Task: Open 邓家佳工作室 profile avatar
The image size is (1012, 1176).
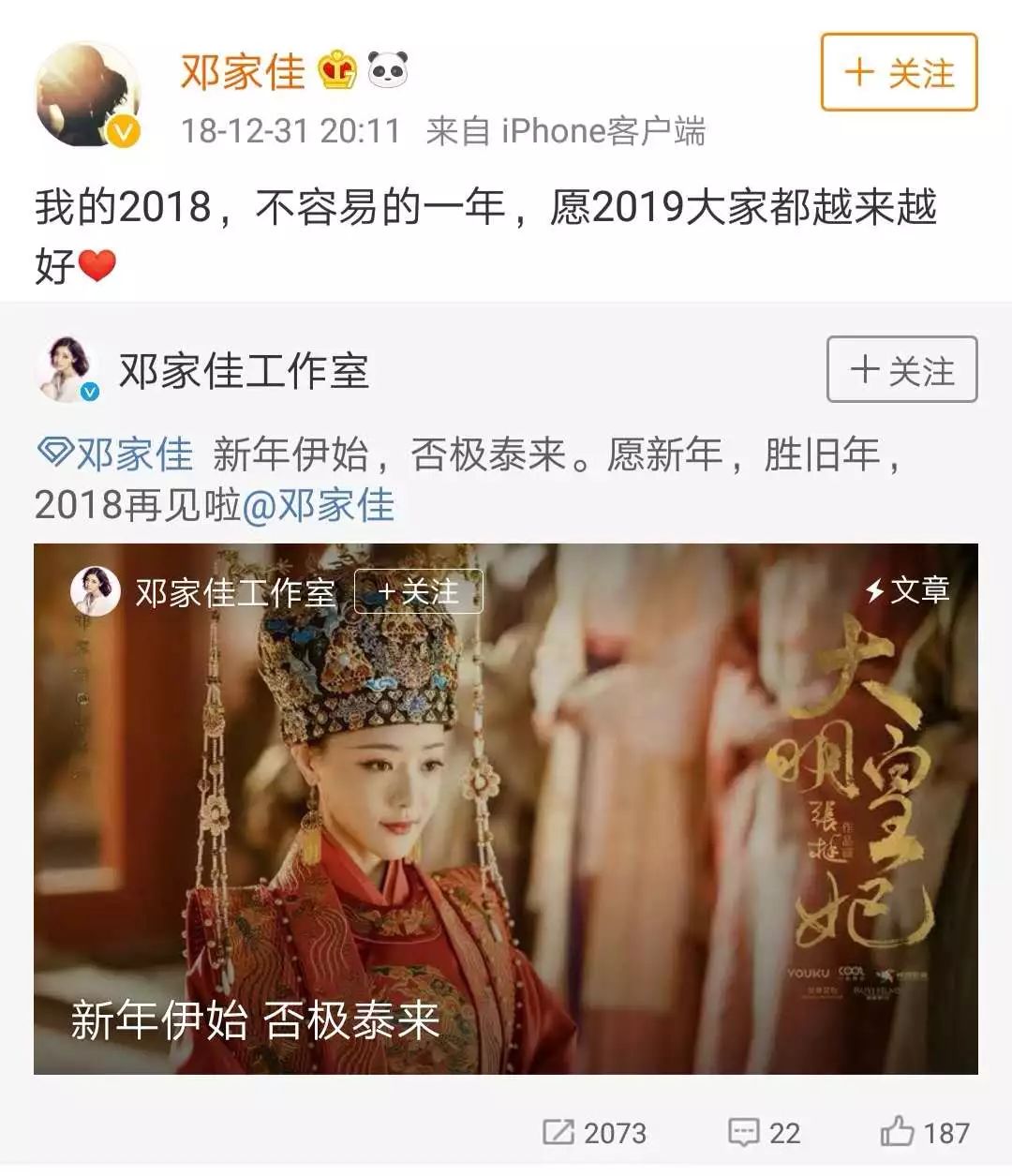Action: 67,370
